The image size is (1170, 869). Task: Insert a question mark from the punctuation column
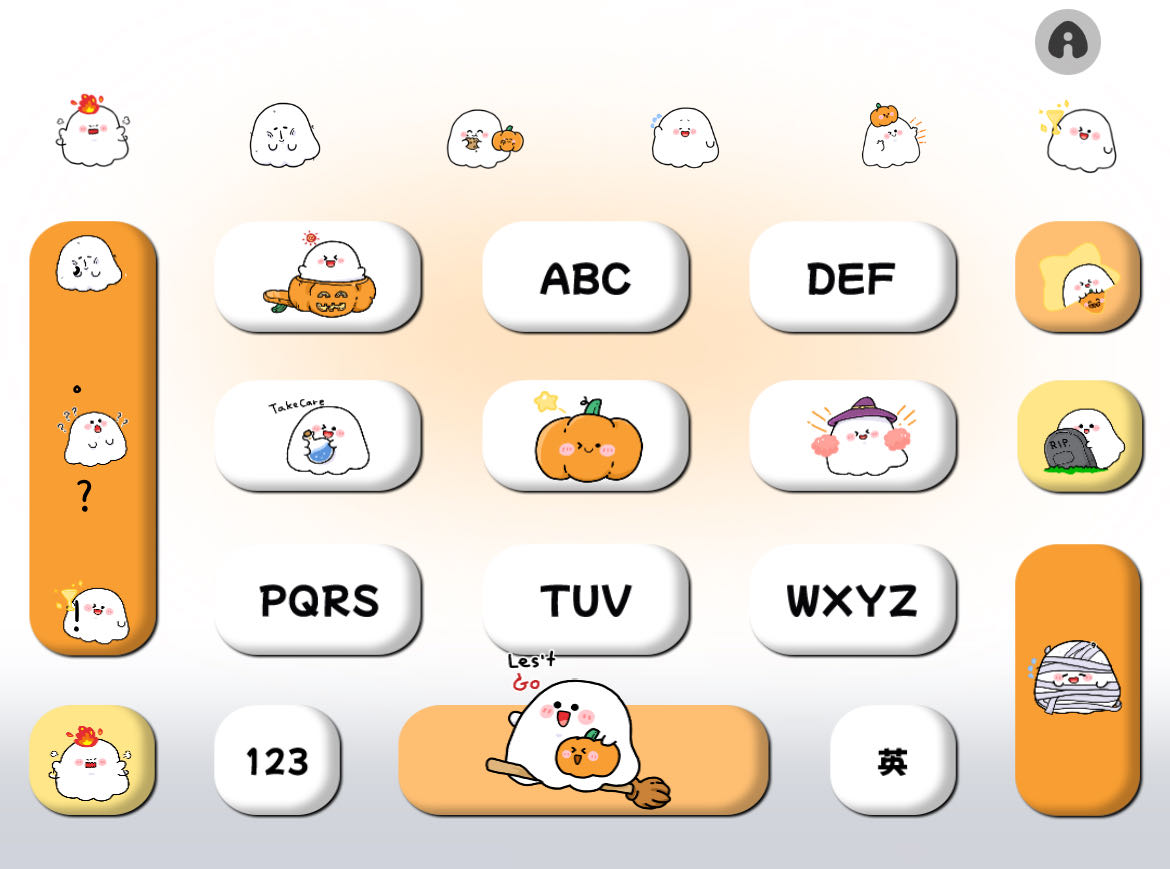85,496
